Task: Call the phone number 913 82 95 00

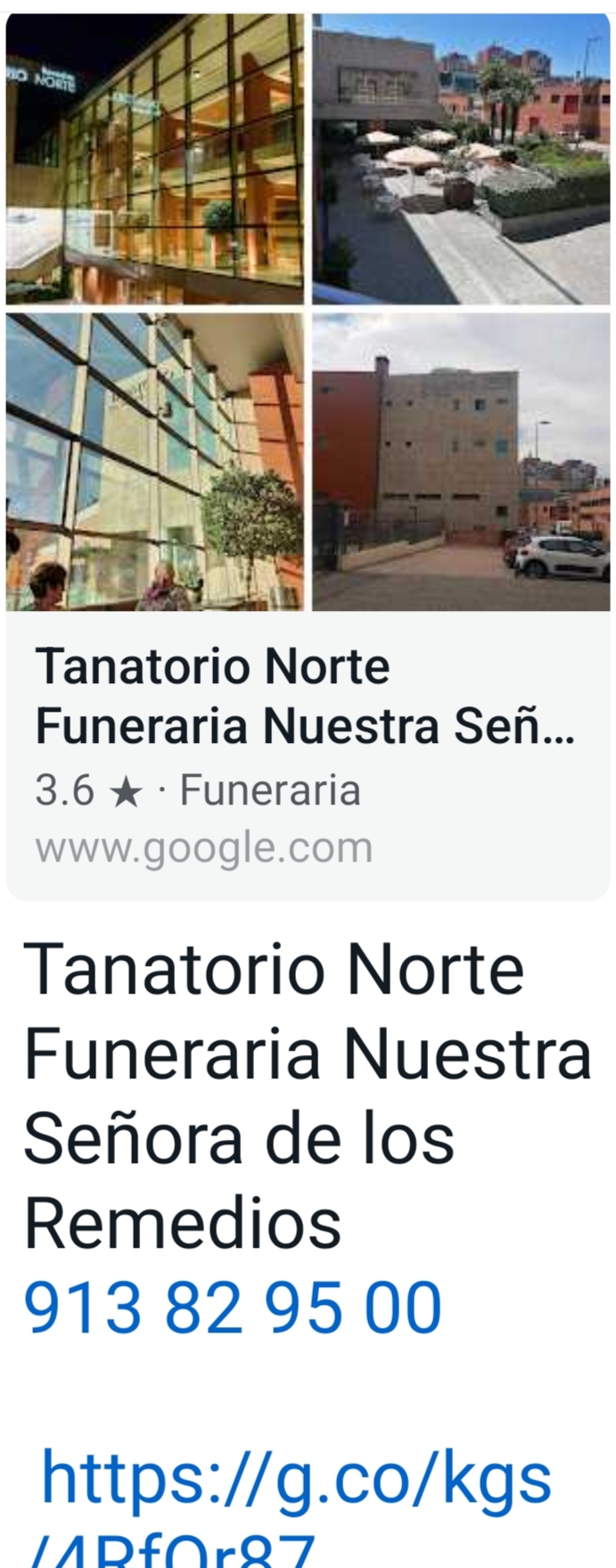Action: (233, 1308)
